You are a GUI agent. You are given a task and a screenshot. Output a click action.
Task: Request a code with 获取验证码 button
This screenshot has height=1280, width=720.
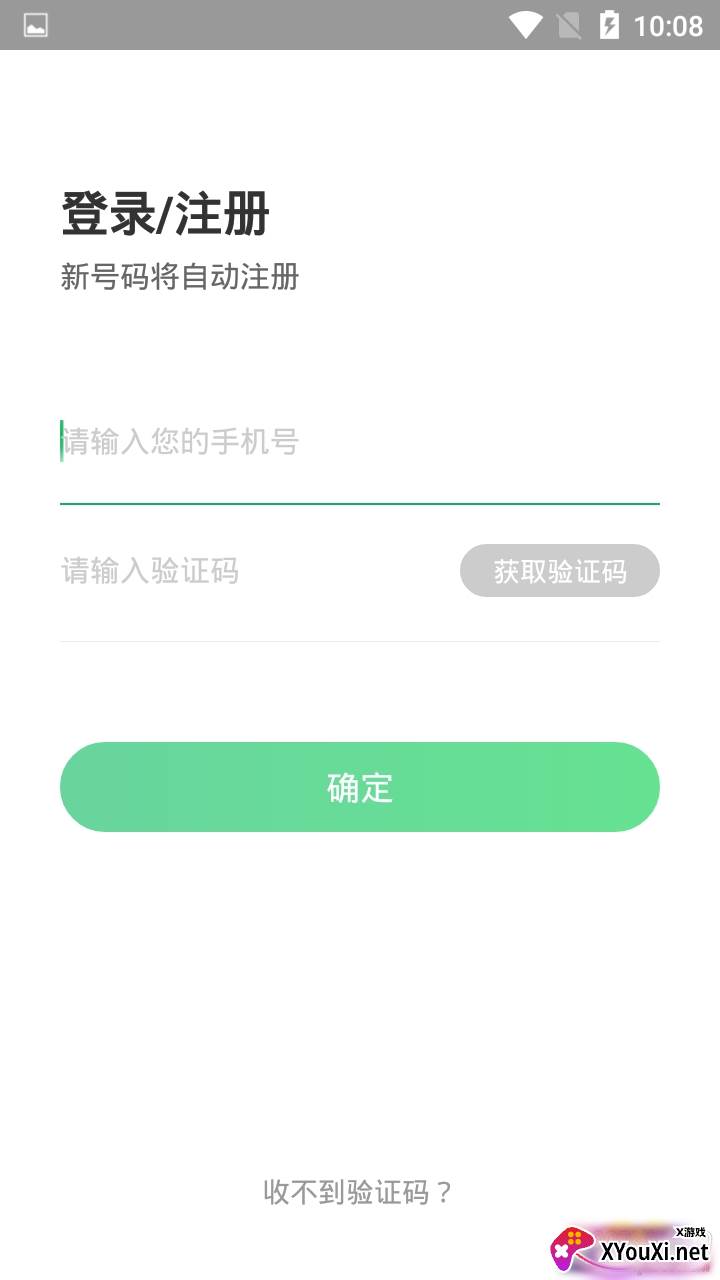click(x=560, y=571)
